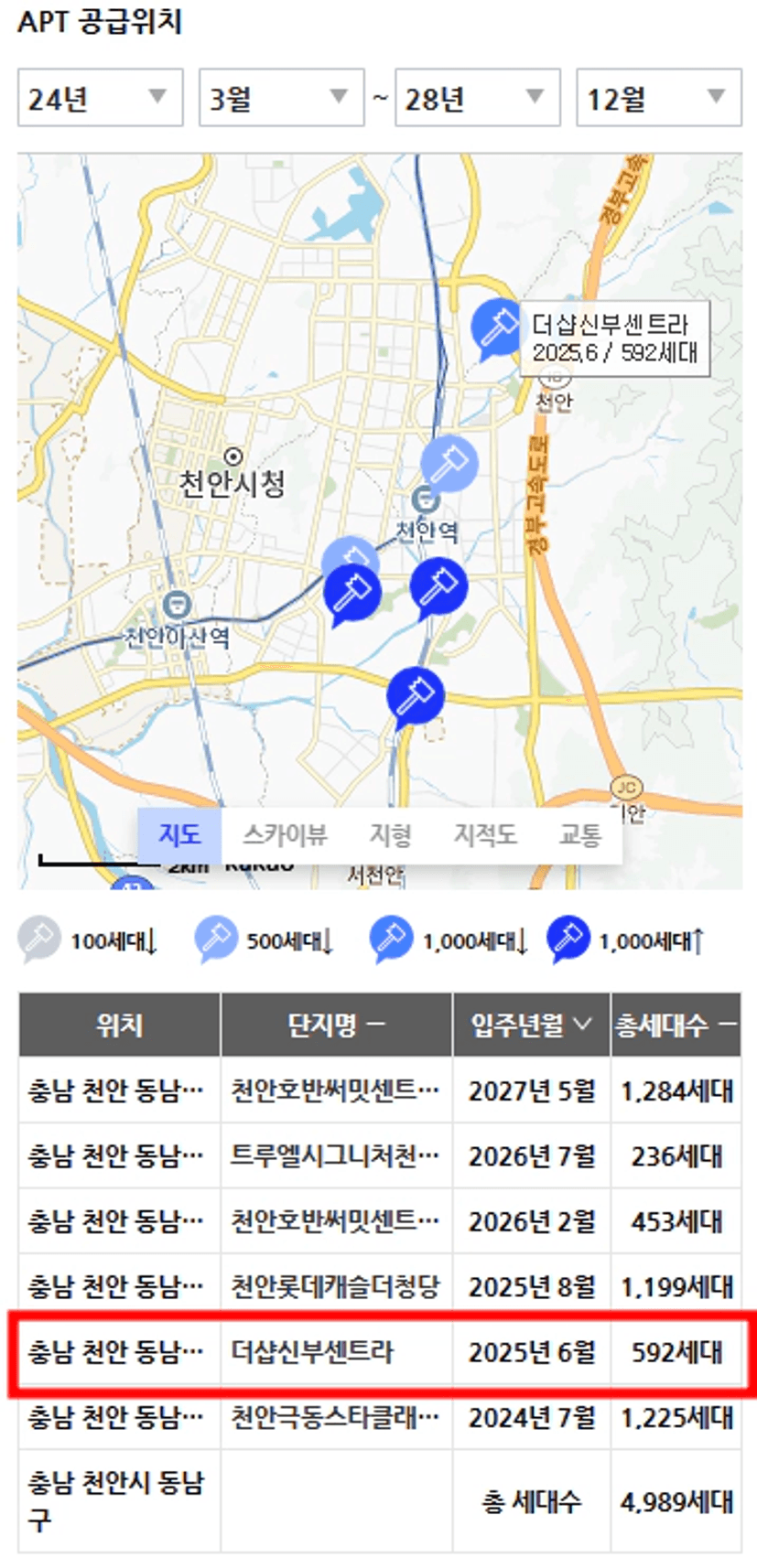Sort table by 입주년월 column
This screenshot has height=1568, width=757.
pos(531,1025)
